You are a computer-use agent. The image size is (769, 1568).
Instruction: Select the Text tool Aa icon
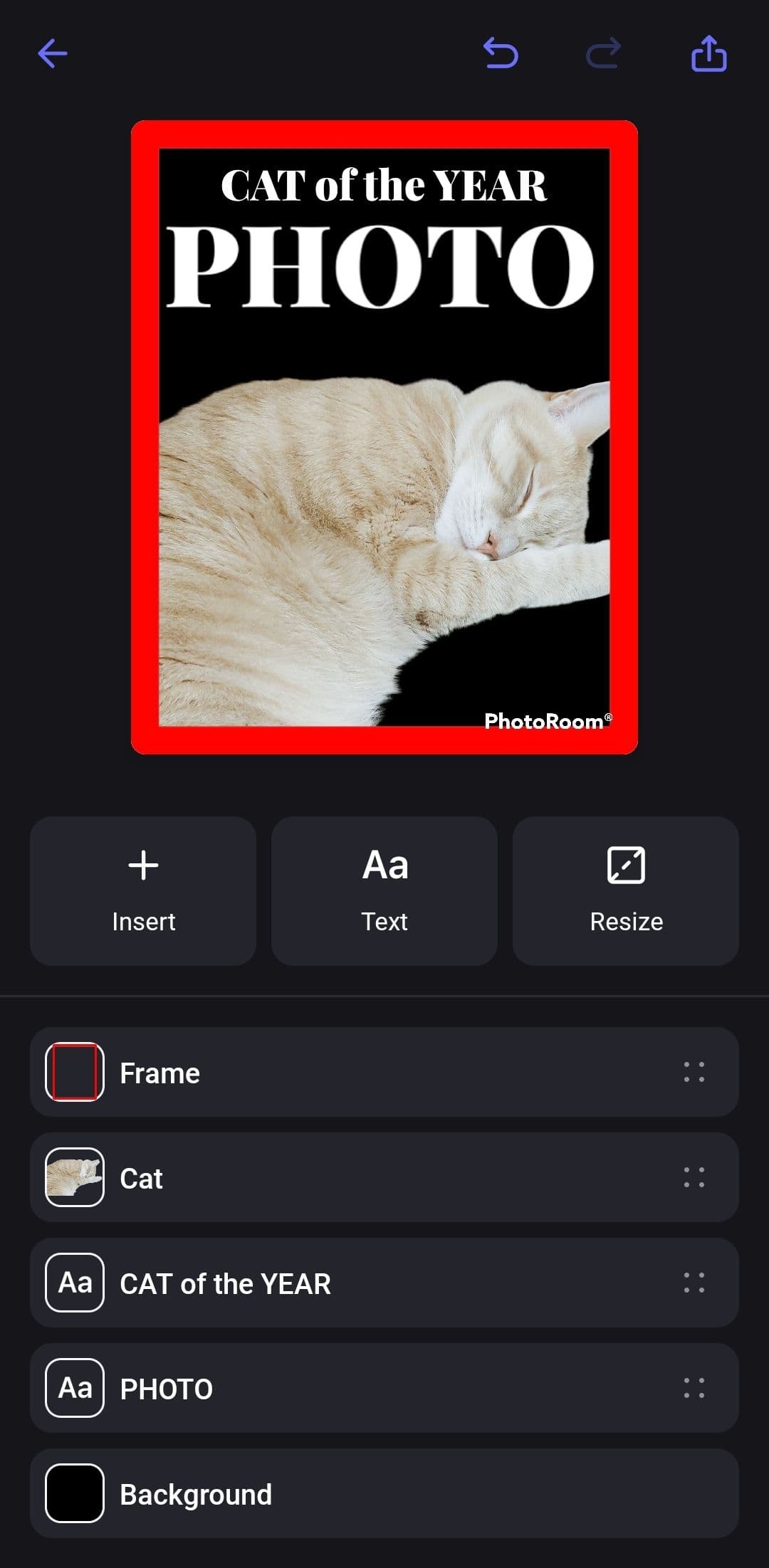(x=384, y=864)
